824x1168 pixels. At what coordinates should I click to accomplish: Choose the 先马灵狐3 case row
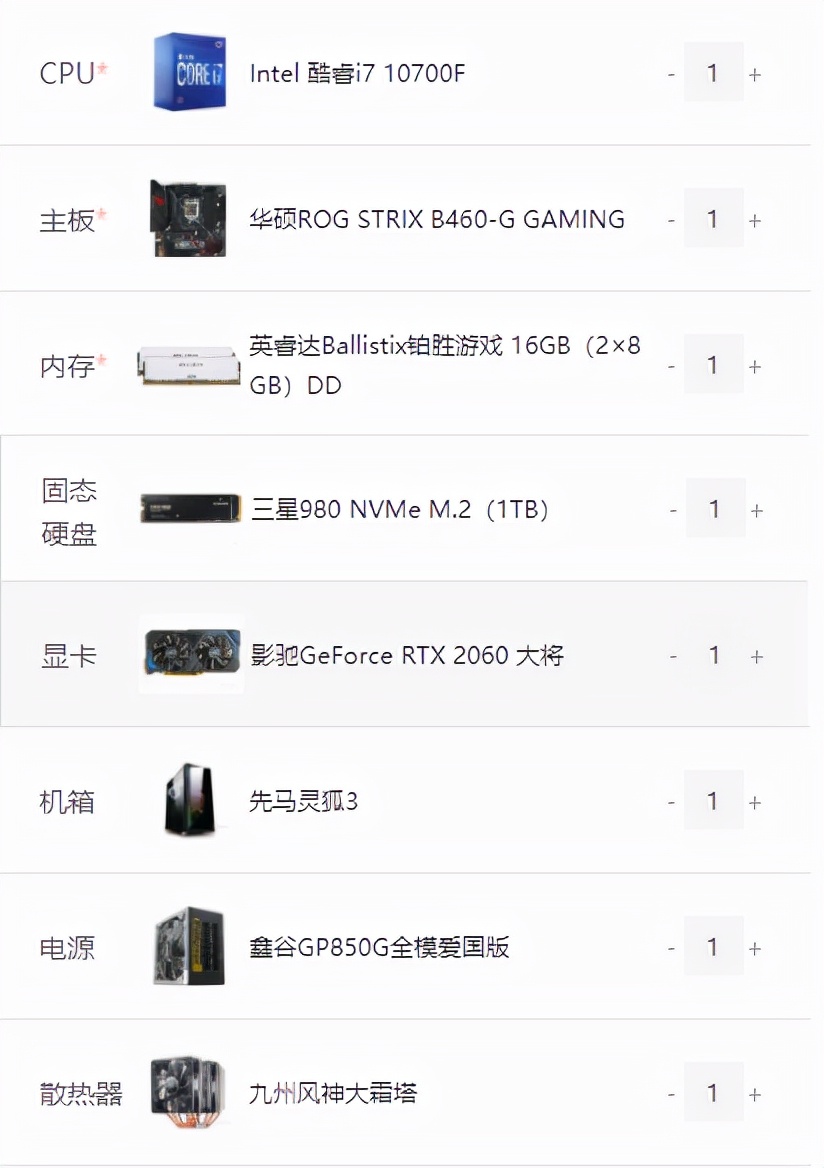click(x=303, y=802)
